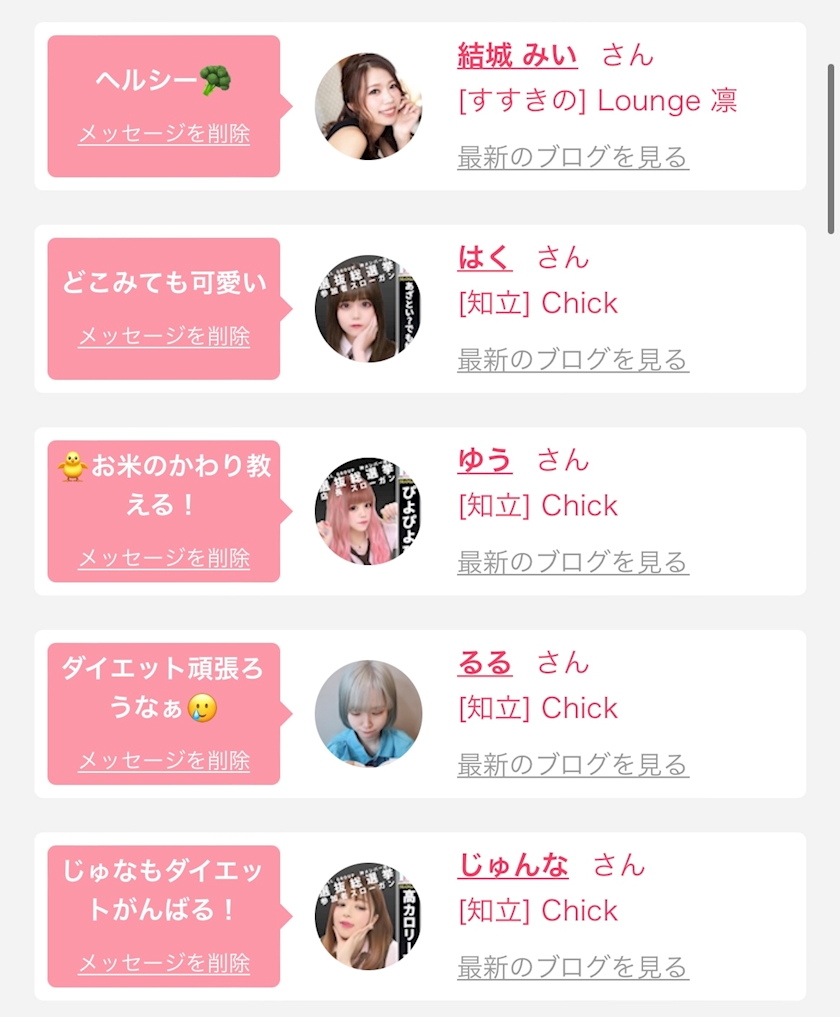The image size is (840, 1017).
Task: Open るる's profile name link
Action: (x=485, y=663)
